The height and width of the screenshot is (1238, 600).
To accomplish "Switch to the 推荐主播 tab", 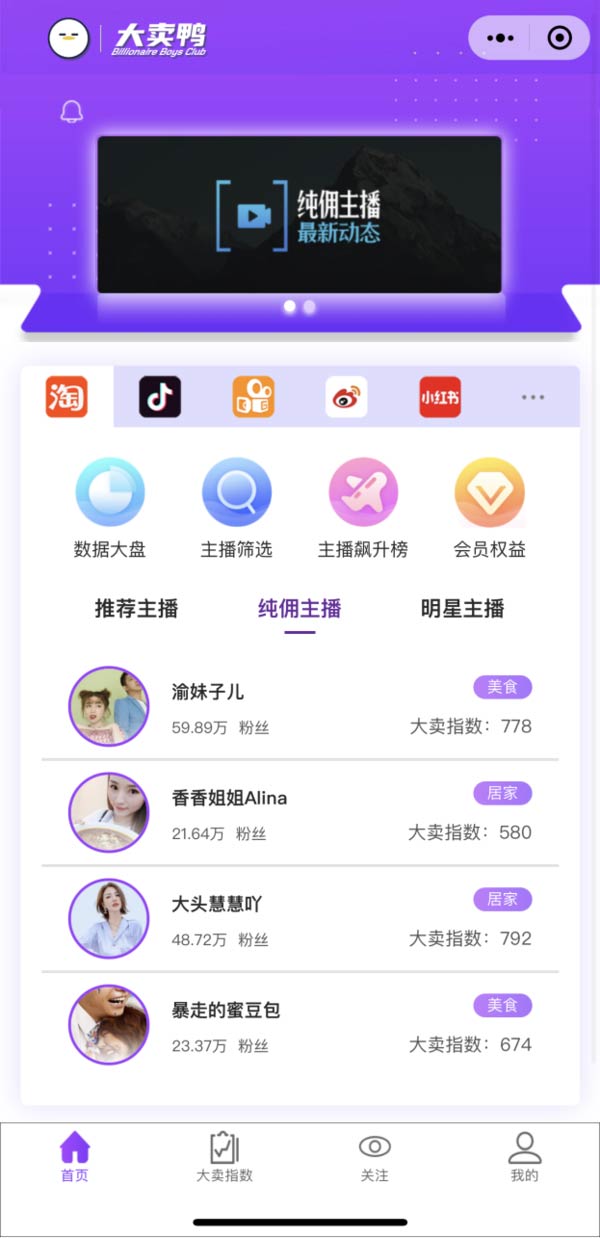I will click(136, 608).
